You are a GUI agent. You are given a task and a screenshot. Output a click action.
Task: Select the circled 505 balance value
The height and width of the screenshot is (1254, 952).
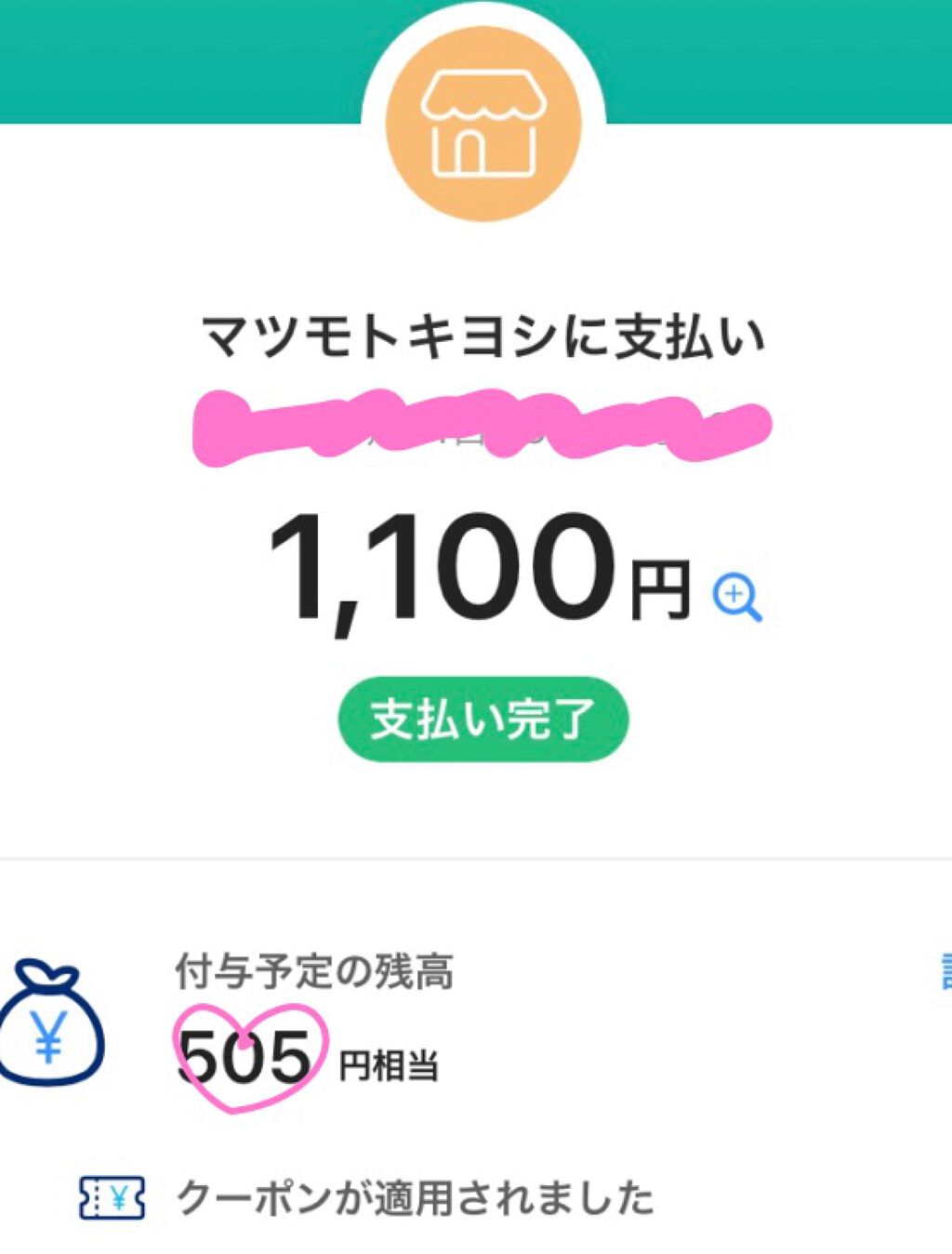244,1057
